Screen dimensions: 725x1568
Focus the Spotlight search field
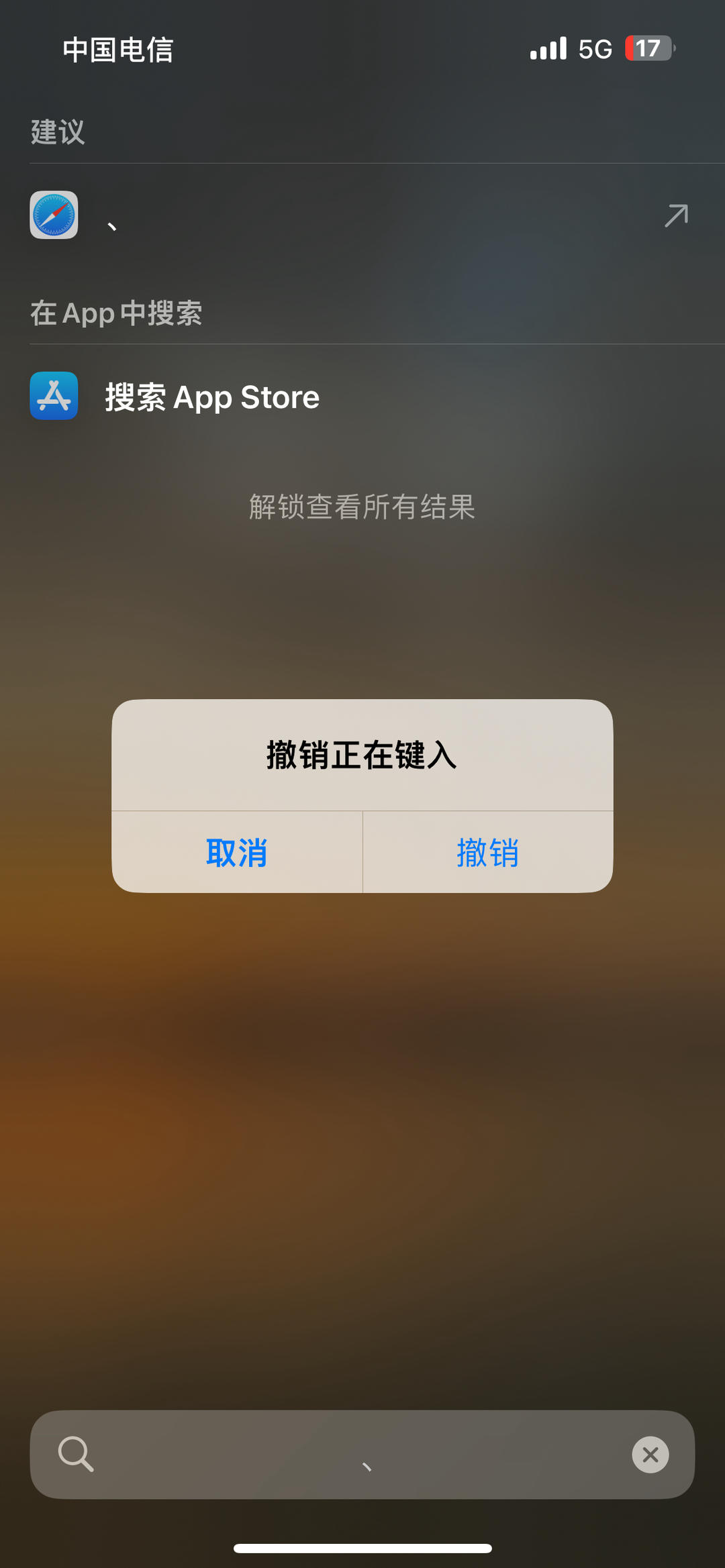[362, 1454]
